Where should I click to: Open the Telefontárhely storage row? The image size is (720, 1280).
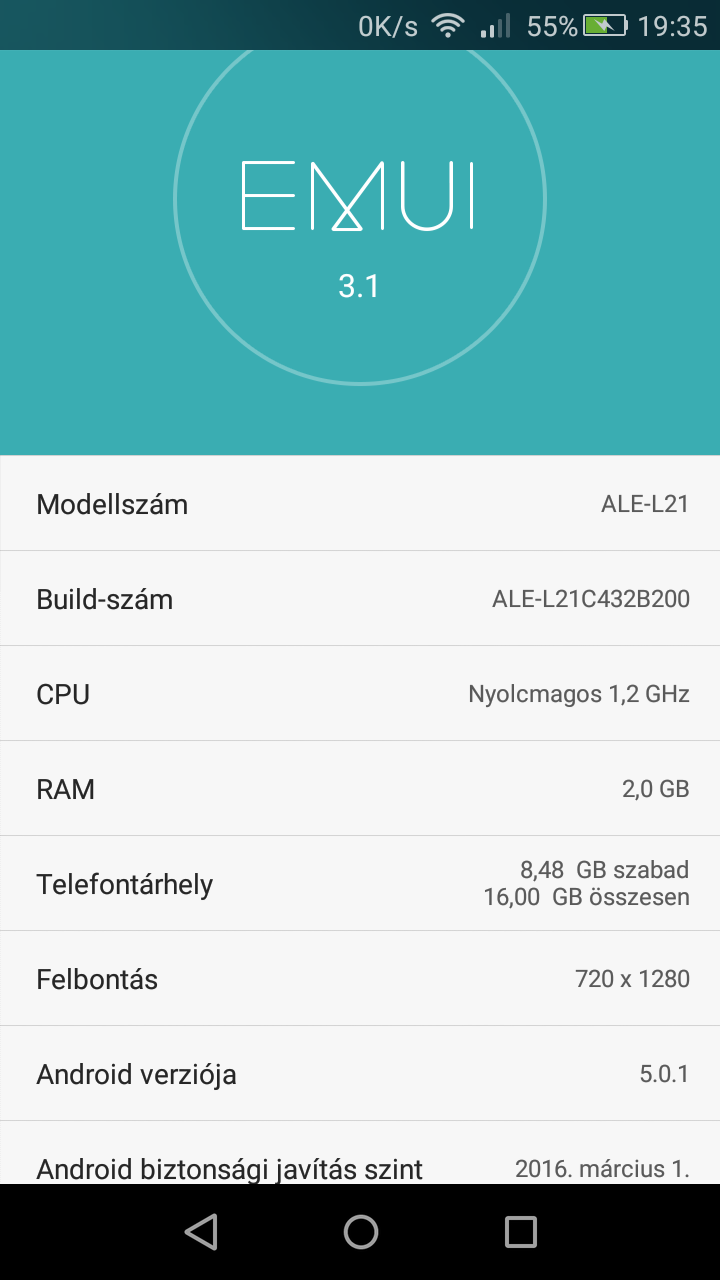coord(360,883)
